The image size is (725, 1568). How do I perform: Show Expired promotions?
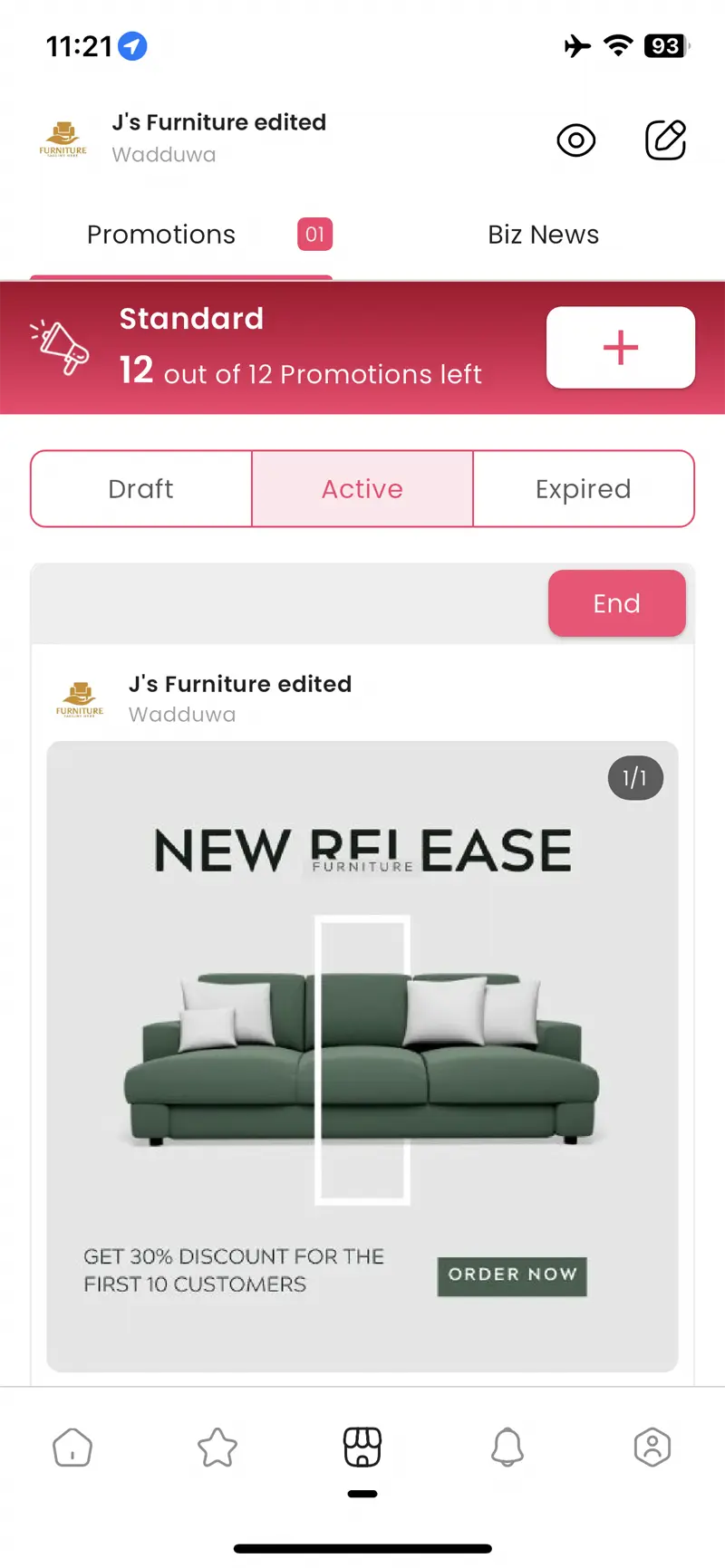click(583, 489)
